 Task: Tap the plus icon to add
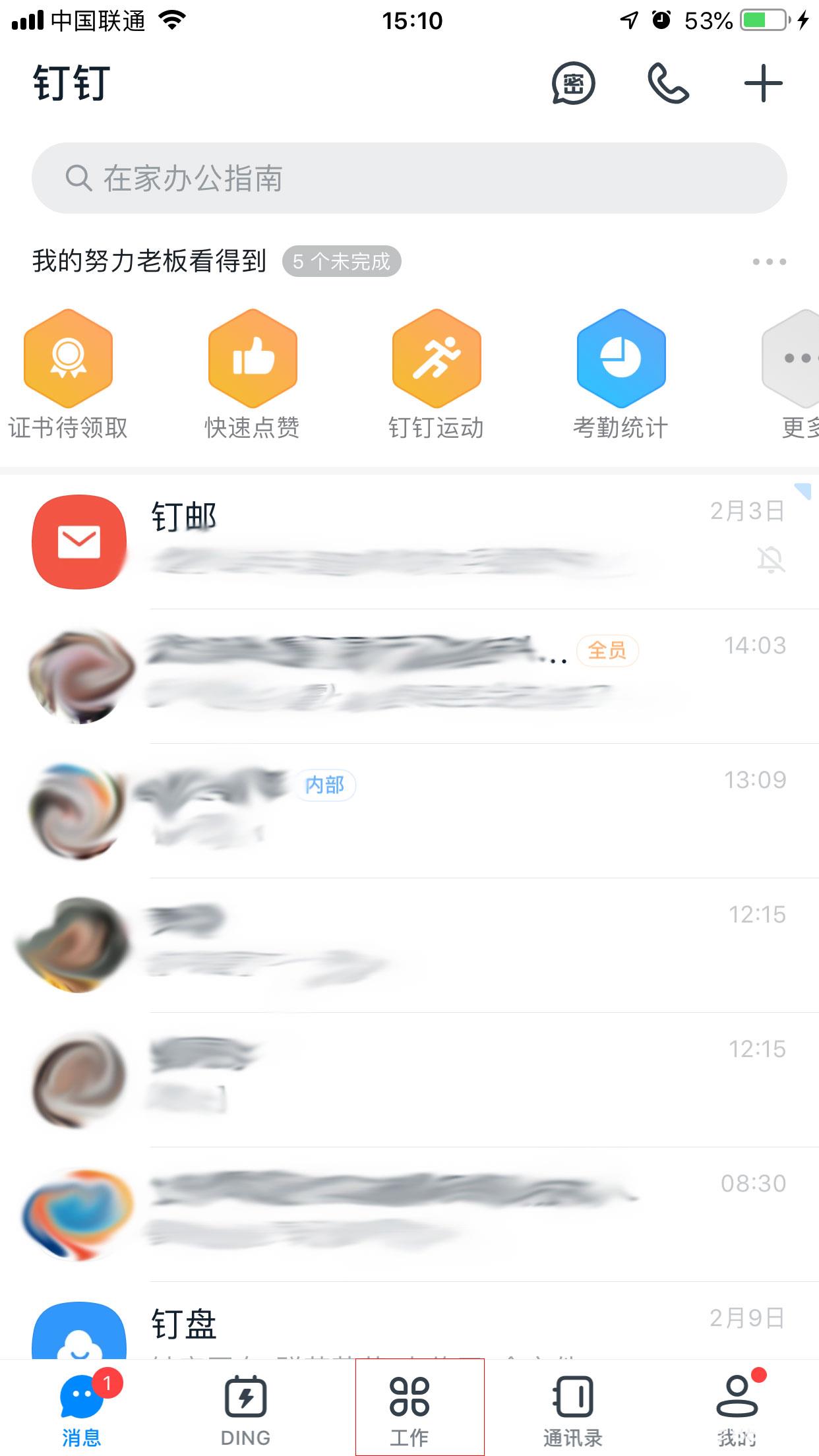763,84
